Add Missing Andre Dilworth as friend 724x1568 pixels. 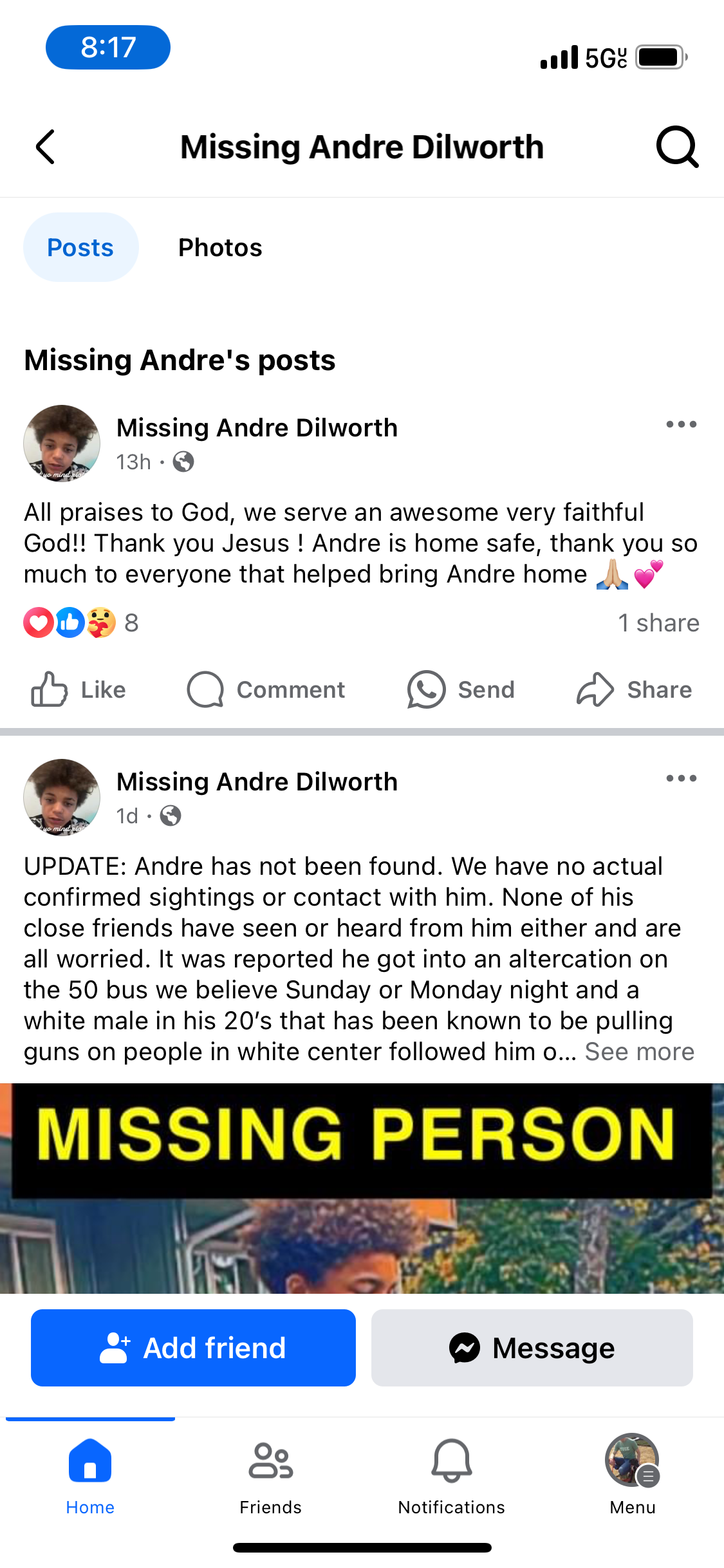(193, 1348)
